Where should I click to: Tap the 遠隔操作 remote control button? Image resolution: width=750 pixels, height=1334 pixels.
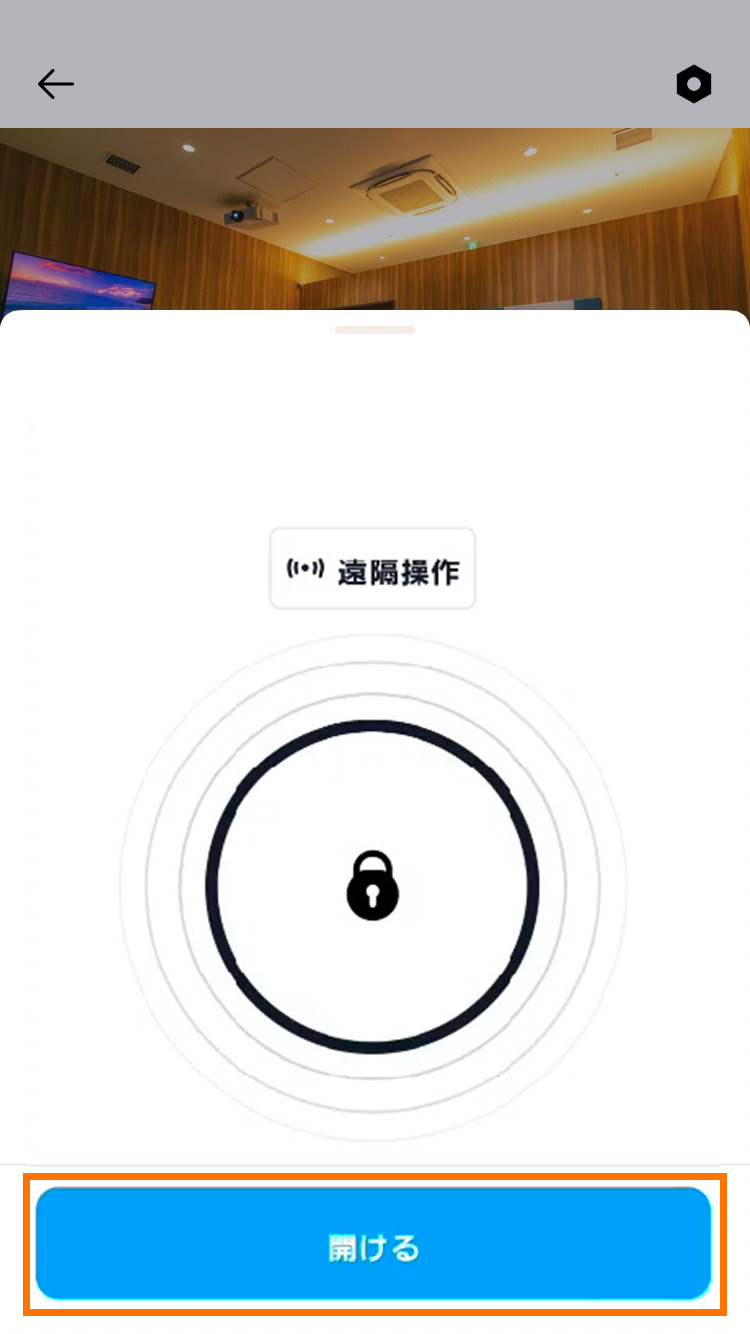pos(372,570)
